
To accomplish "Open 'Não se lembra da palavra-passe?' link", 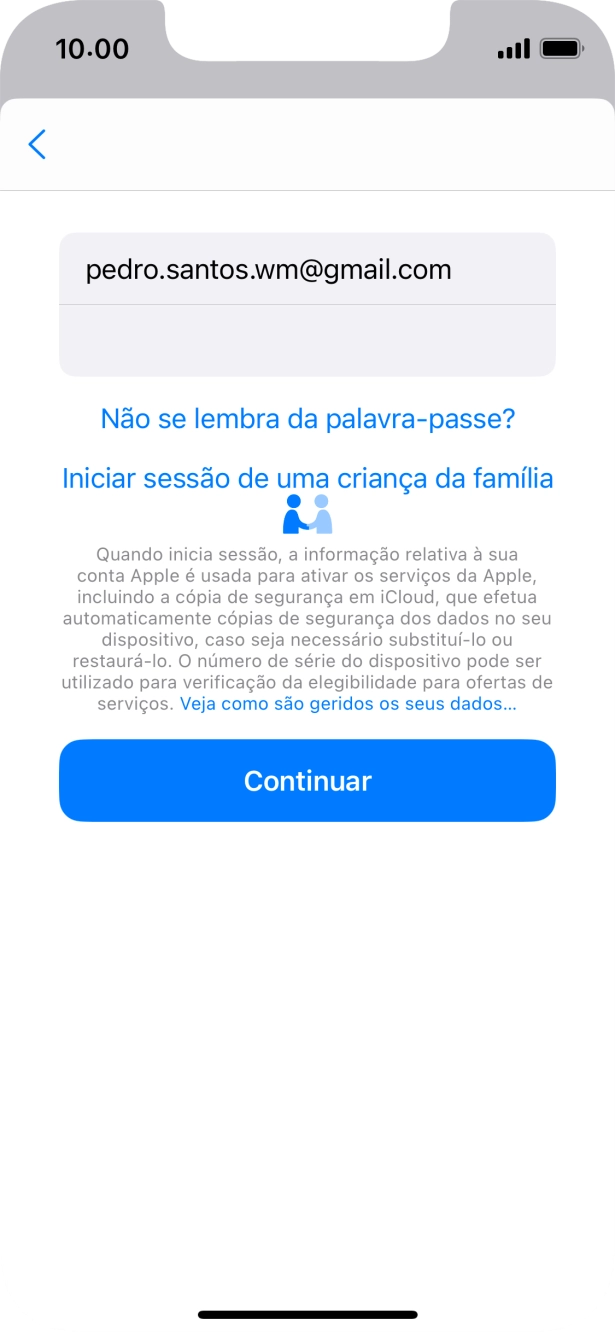I will tap(307, 419).
